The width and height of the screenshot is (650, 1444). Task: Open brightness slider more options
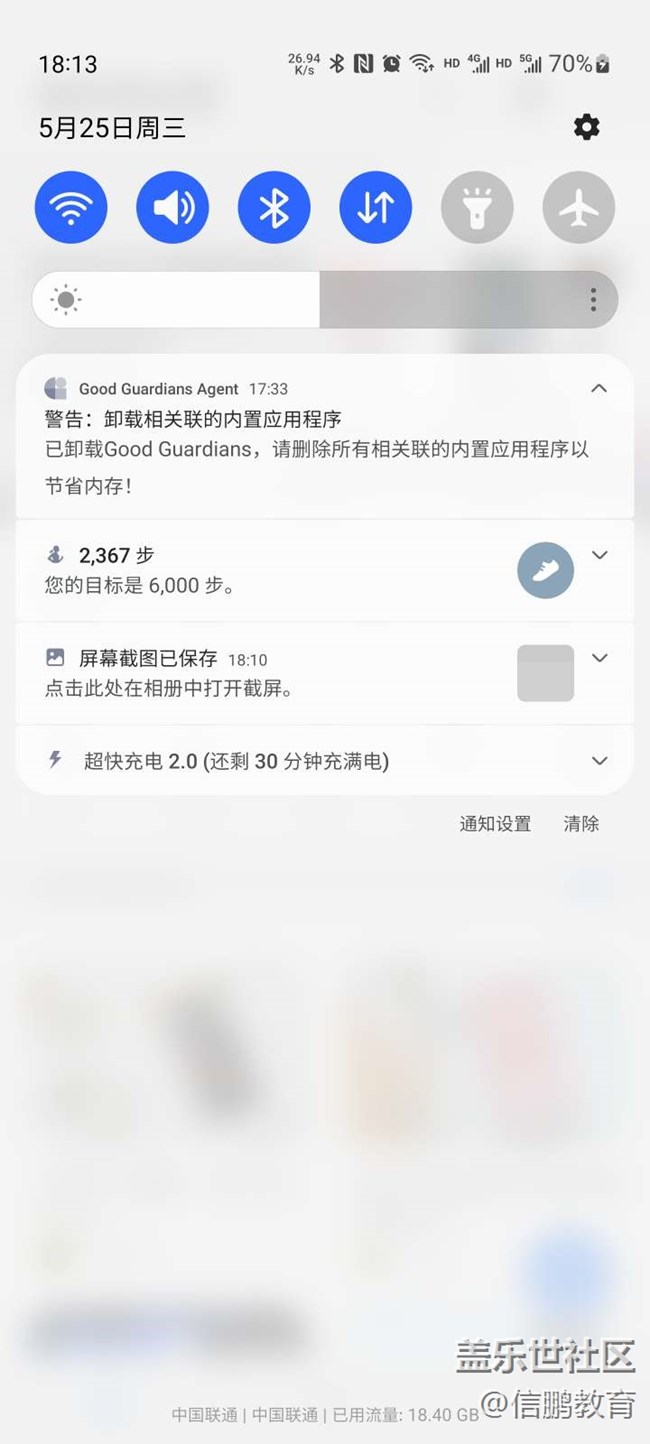tap(593, 299)
